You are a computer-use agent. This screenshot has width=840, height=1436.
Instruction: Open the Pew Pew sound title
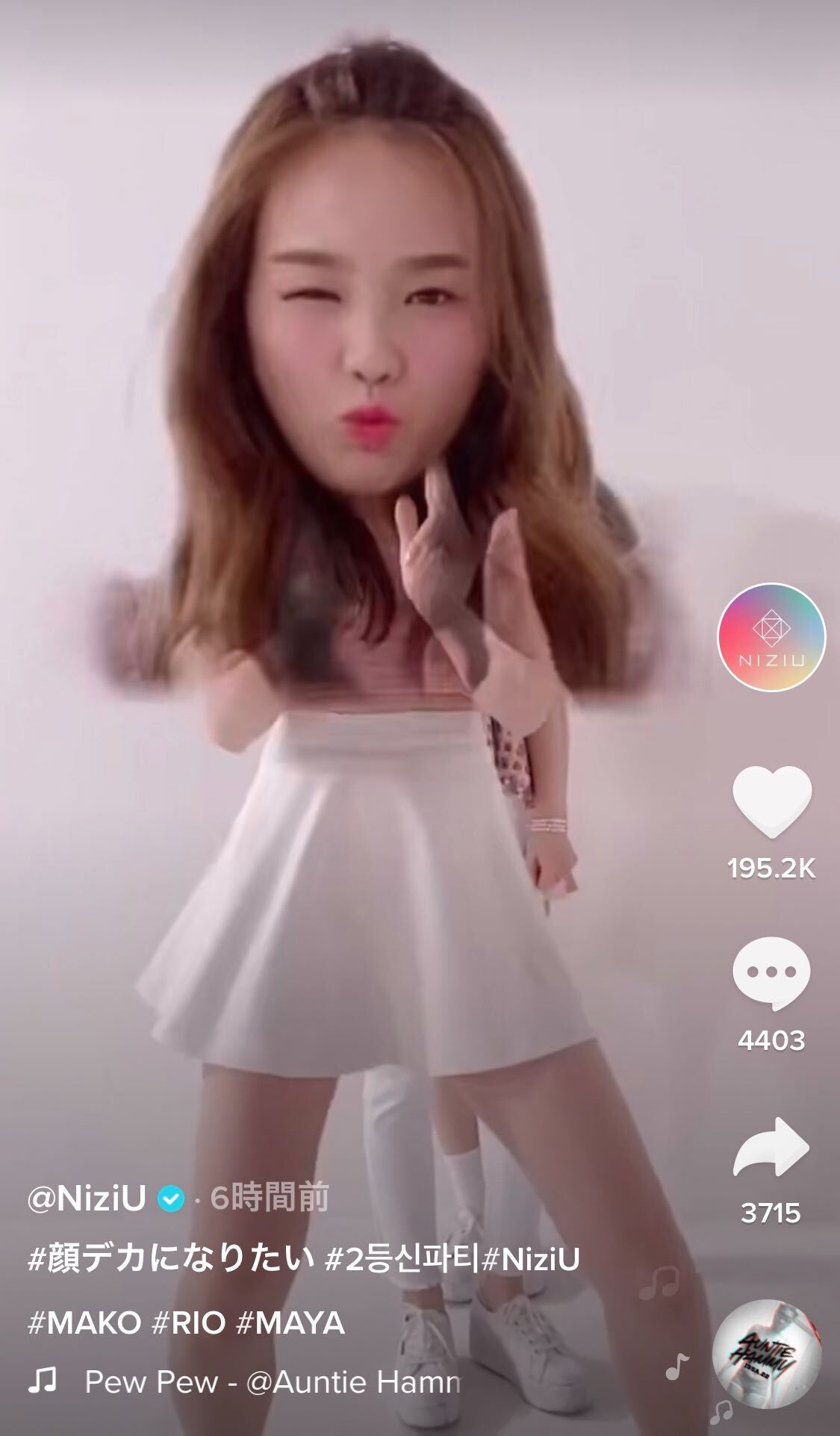(x=273, y=1382)
